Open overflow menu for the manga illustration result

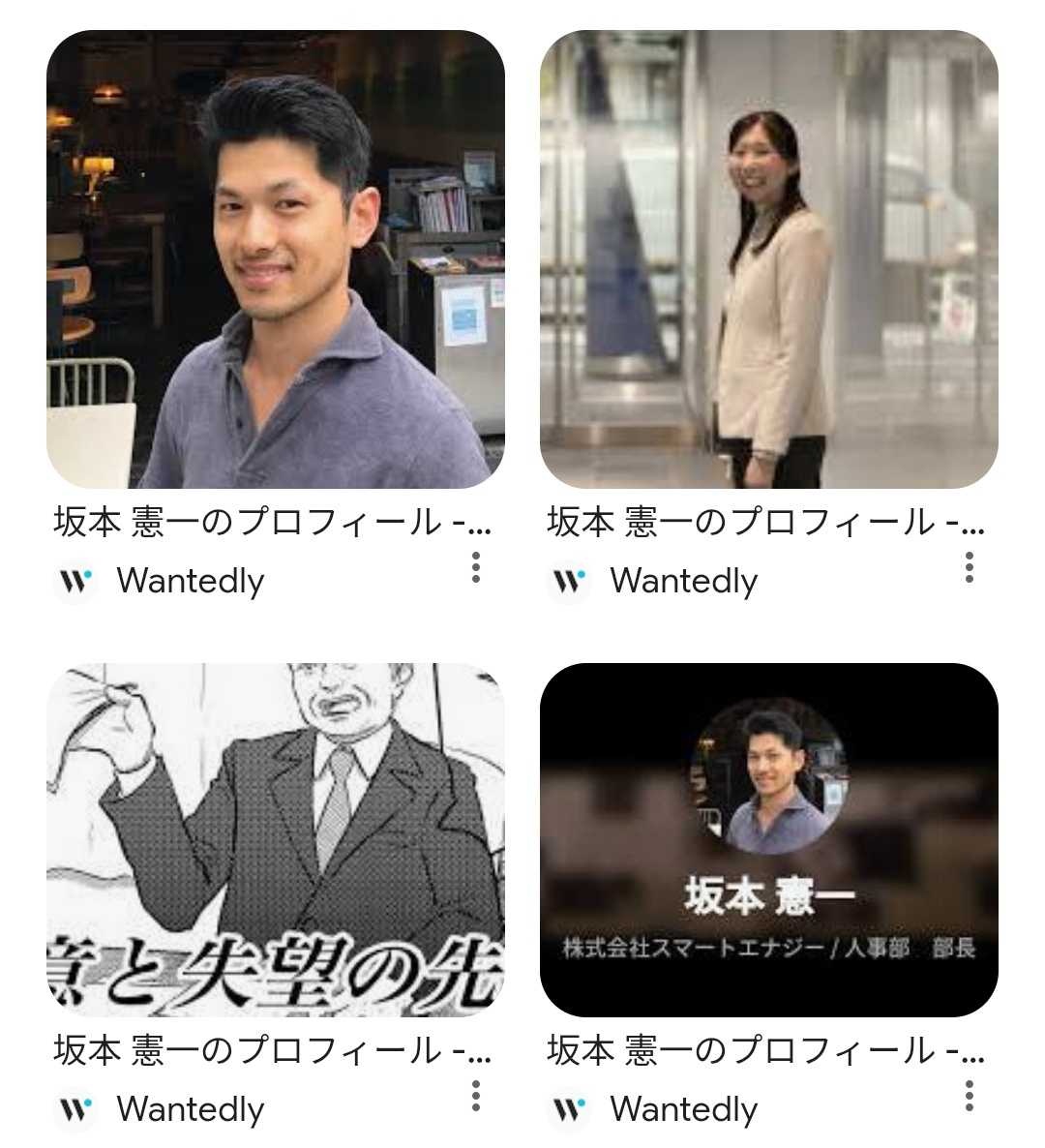476,1096
